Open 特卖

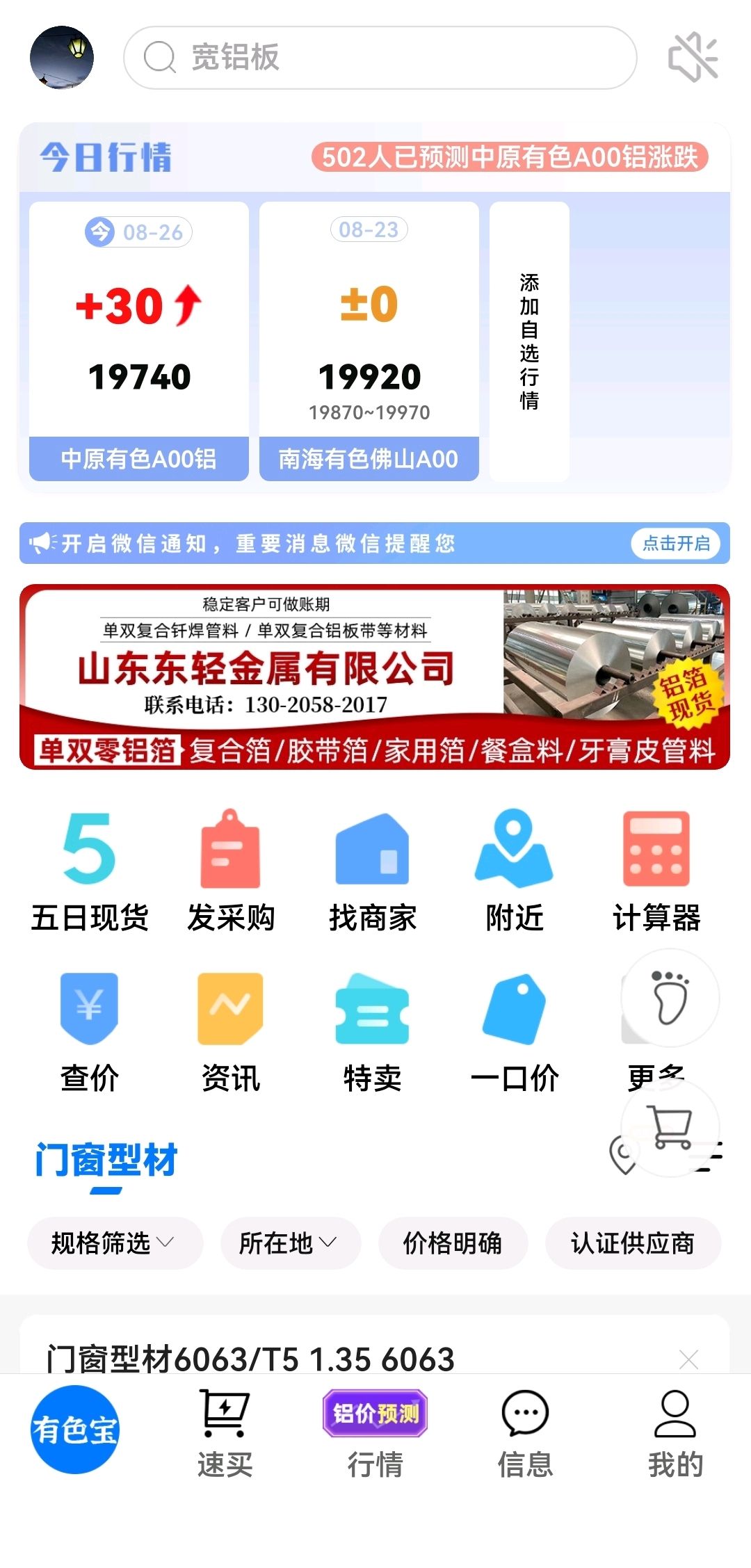point(373,1033)
